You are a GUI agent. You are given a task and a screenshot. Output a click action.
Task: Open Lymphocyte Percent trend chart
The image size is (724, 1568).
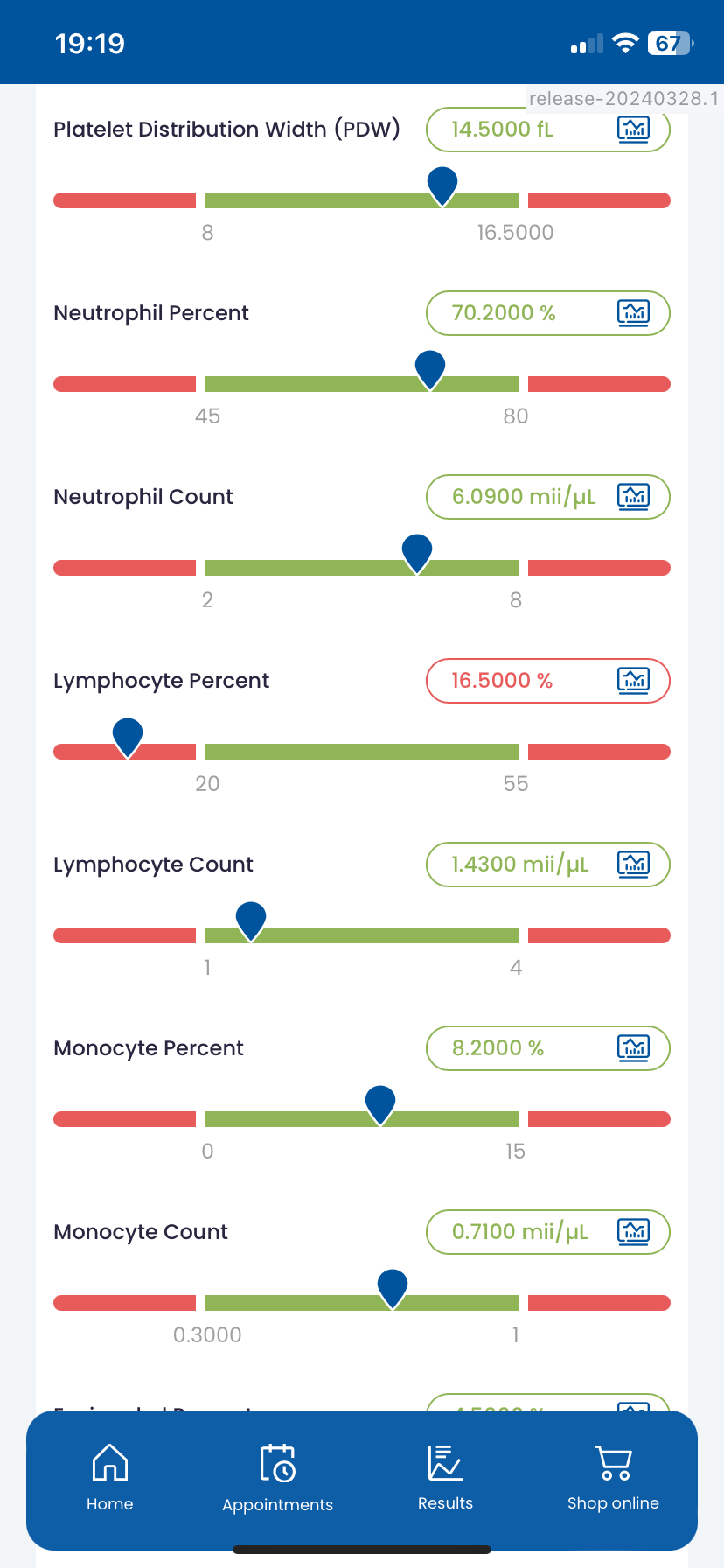point(633,681)
